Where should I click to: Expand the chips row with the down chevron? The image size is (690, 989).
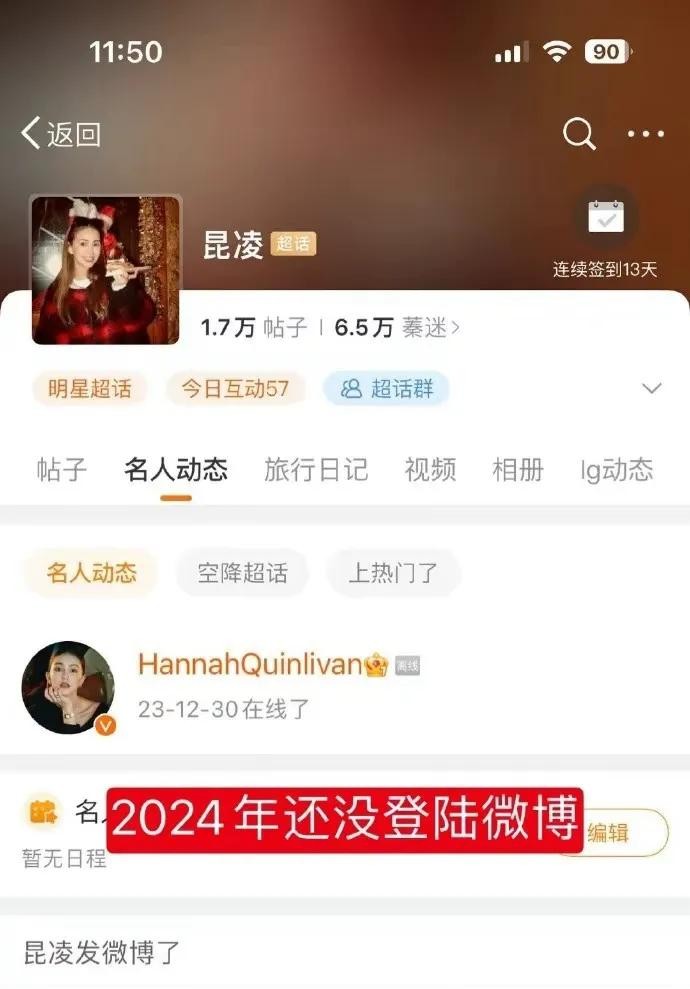coord(652,389)
